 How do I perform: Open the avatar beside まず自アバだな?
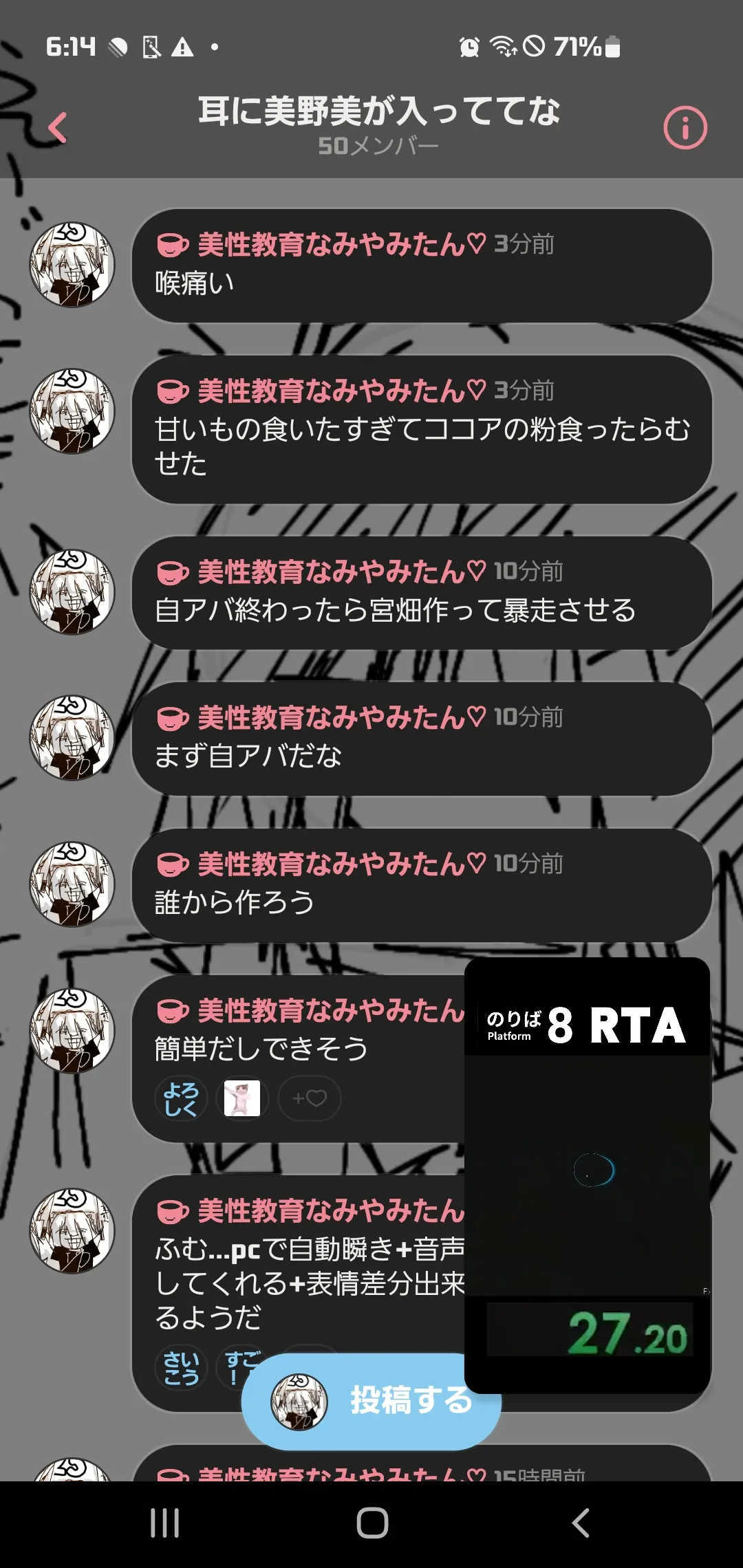(x=72, y=738)
